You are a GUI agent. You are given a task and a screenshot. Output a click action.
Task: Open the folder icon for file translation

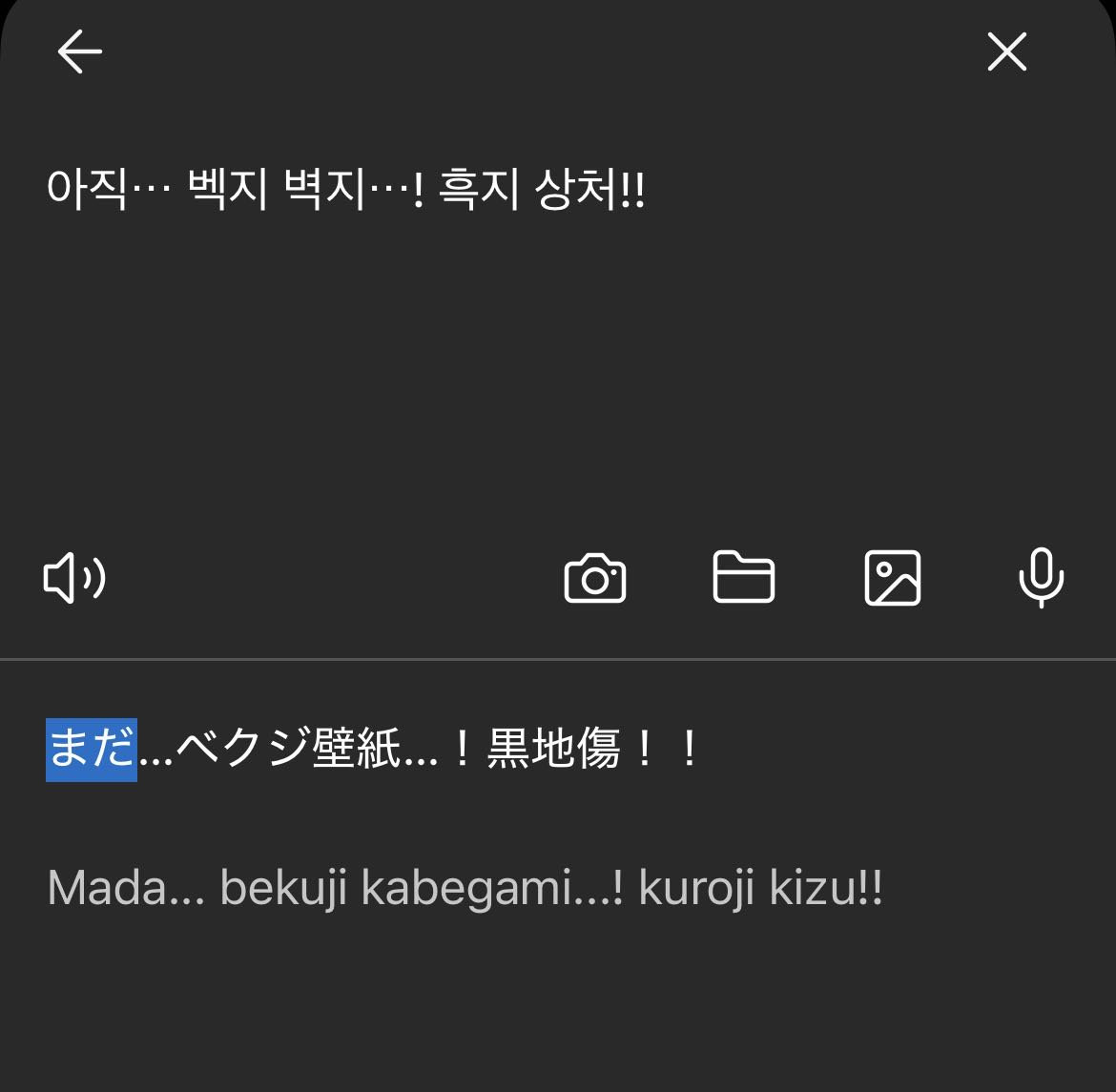coord(744,578)
